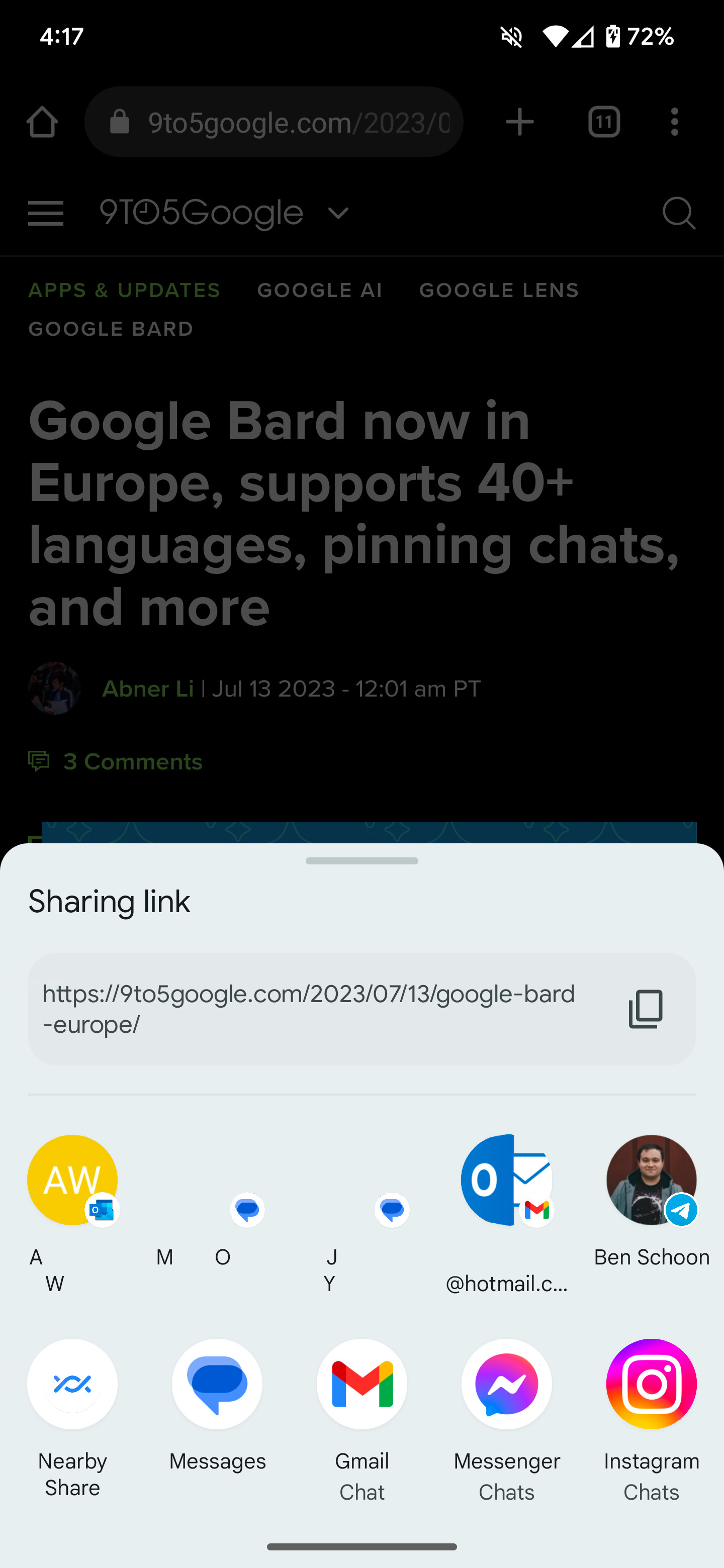Send the link with Gmail Chat
The height and width of the screenshot is (1568, 724).
(361, 1384)
